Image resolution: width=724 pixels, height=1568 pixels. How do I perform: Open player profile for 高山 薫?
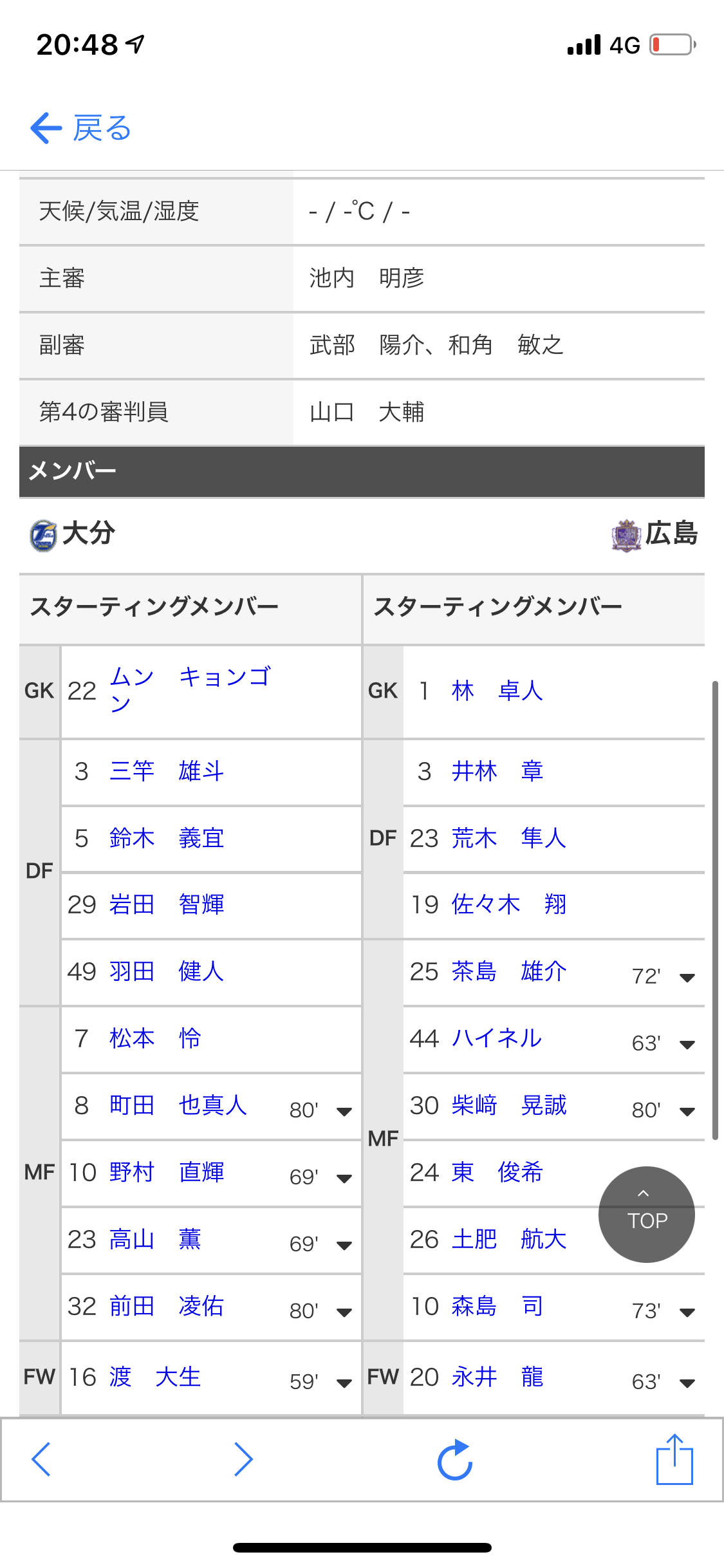pos(155,1239)
